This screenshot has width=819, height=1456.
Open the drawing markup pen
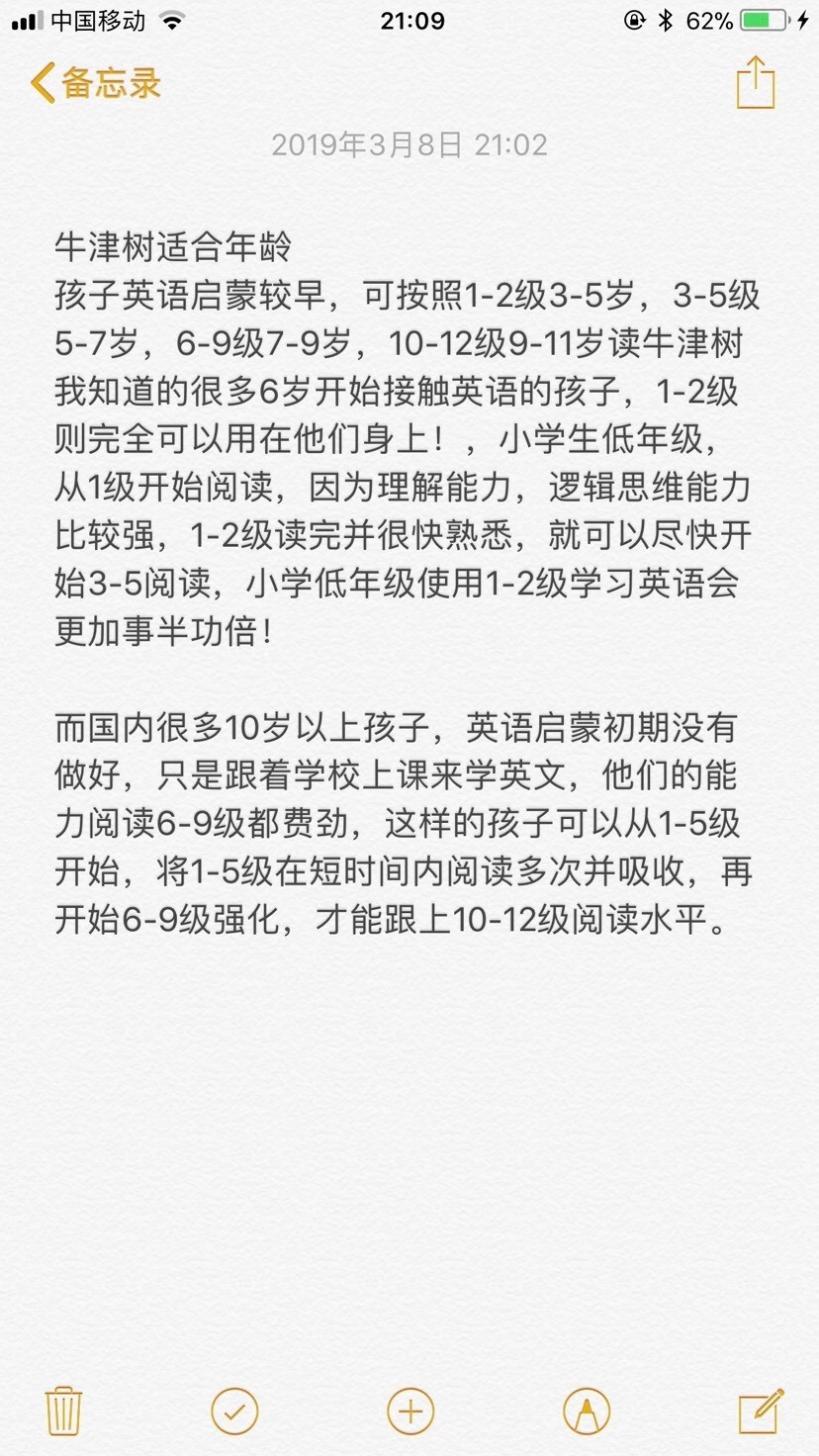tap(587, 1411)
